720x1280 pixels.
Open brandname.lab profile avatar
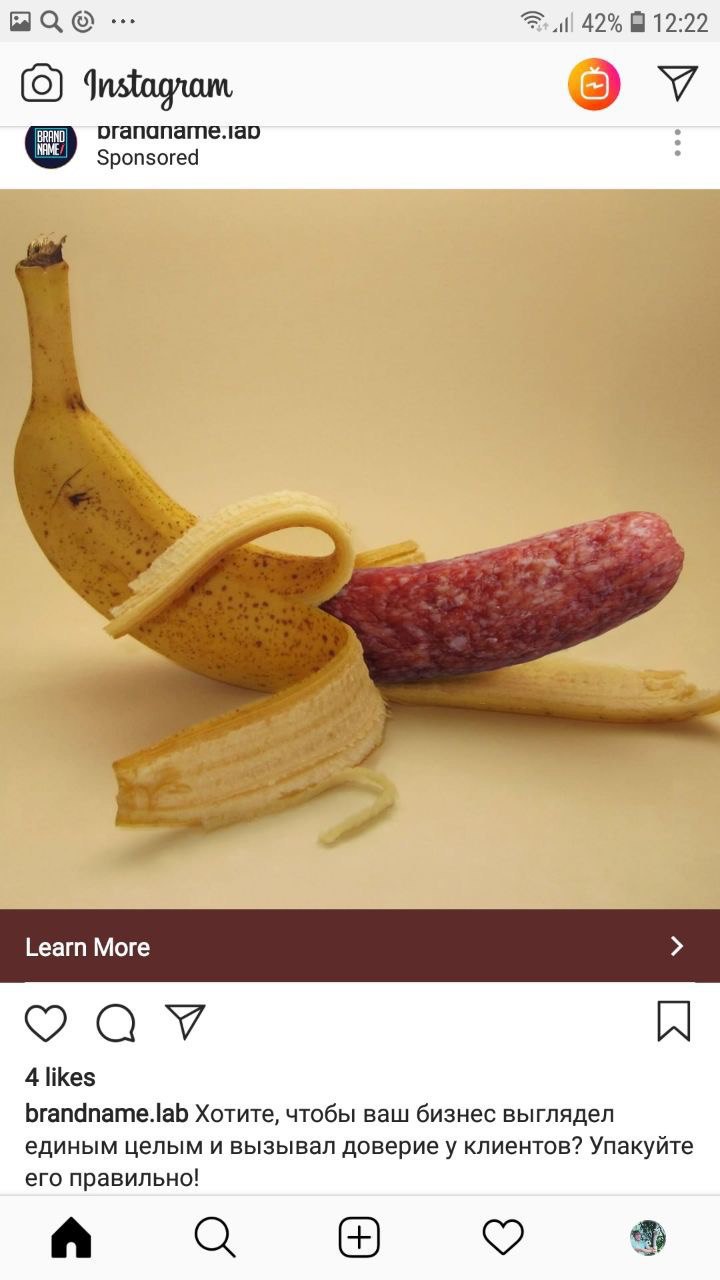[x=50, y=143]
